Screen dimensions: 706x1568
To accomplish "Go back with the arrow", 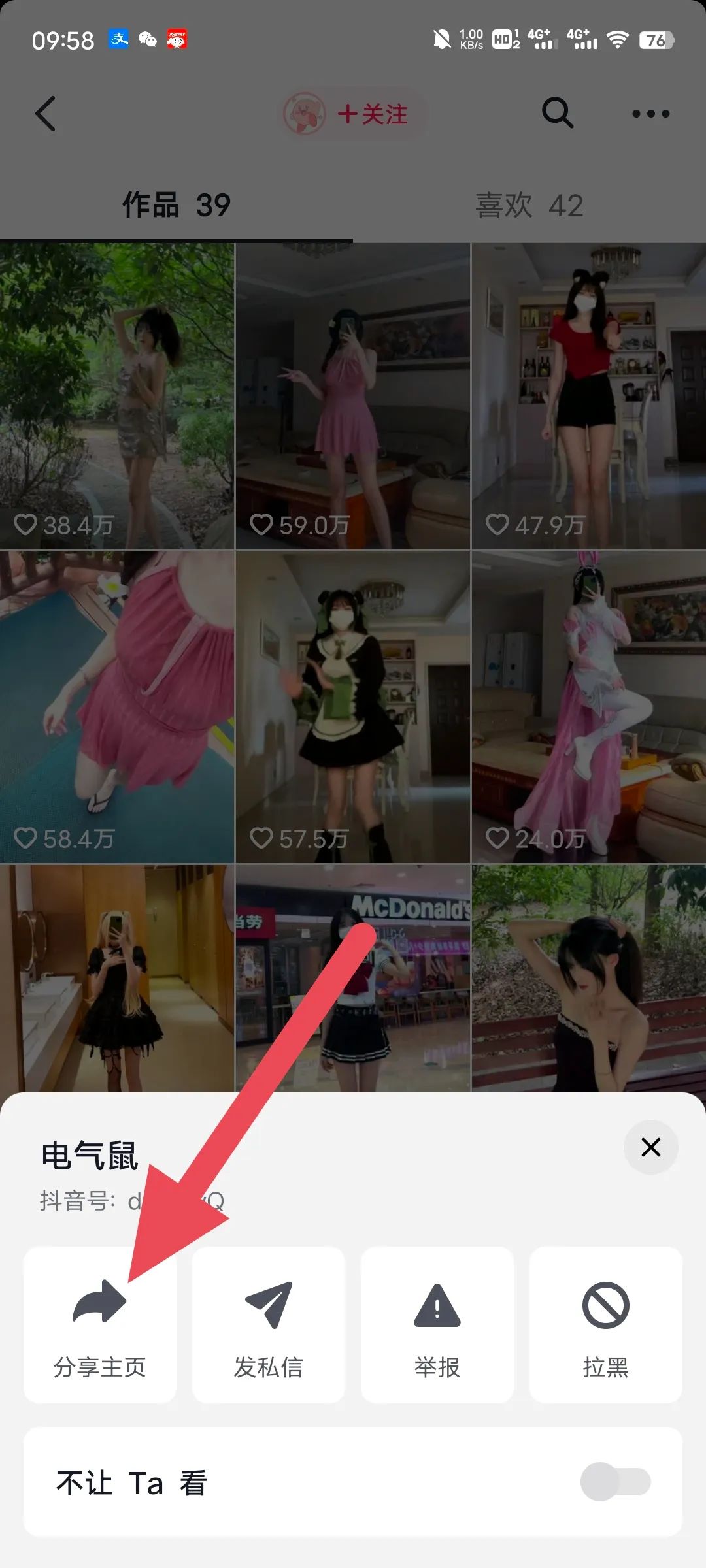I will (46, 114).
